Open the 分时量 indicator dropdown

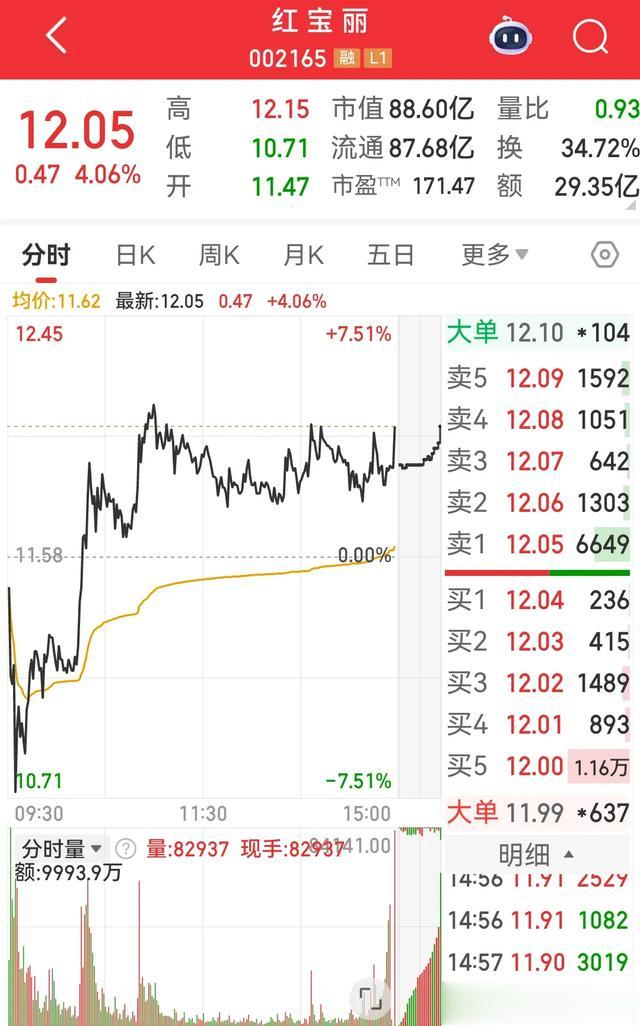click(x=62, y=849)
